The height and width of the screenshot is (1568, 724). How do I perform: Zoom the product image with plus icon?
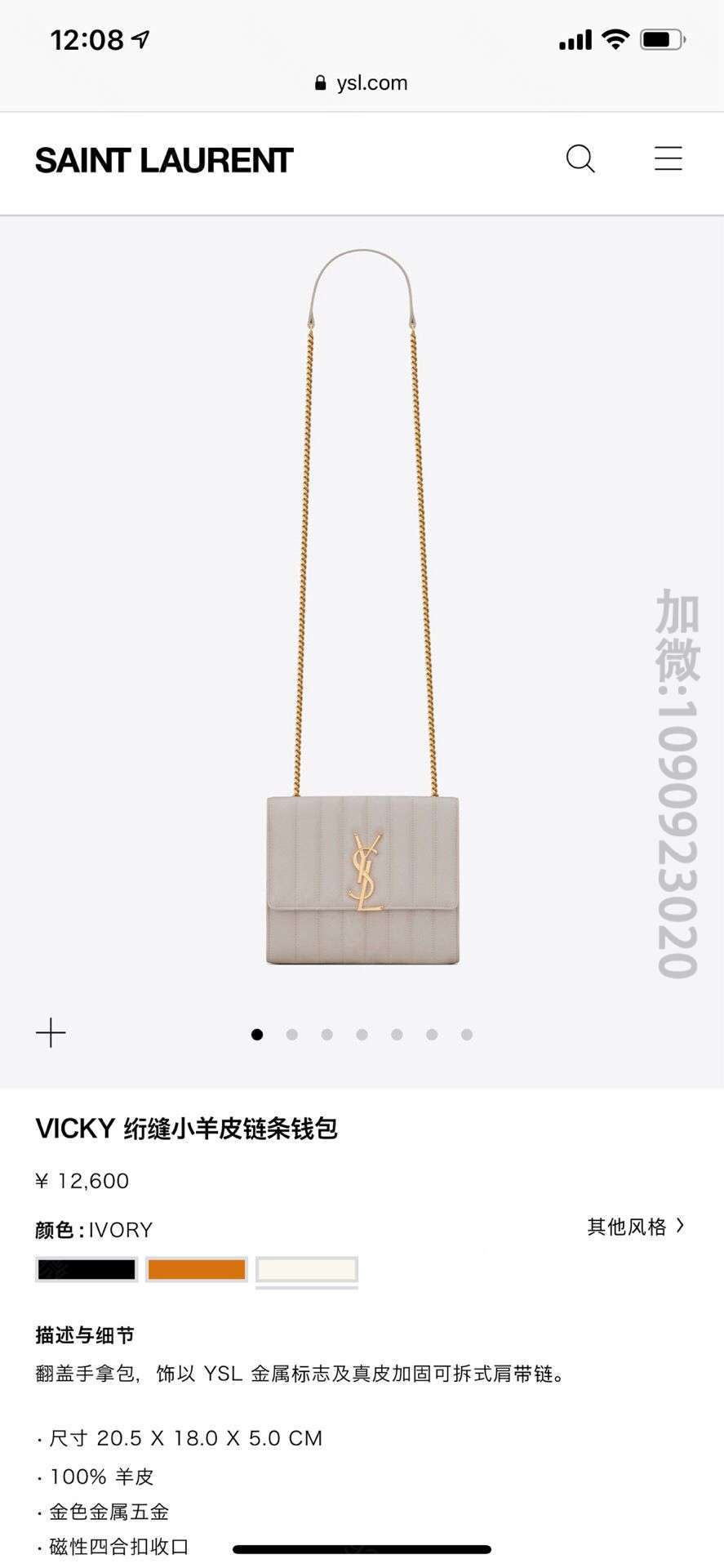coord(51,1033)
